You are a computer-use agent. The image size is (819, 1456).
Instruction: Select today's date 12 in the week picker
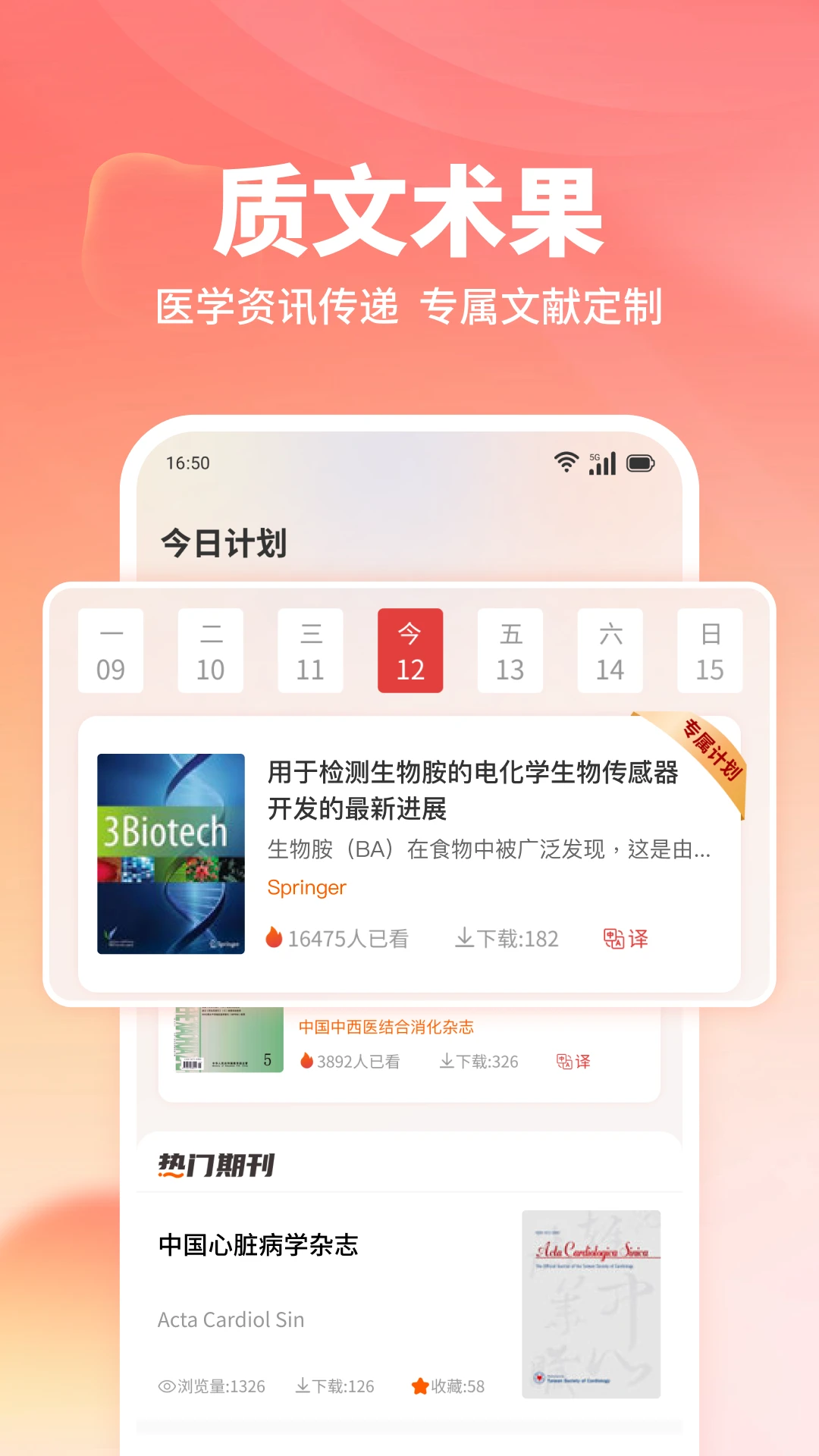(410, 651)
